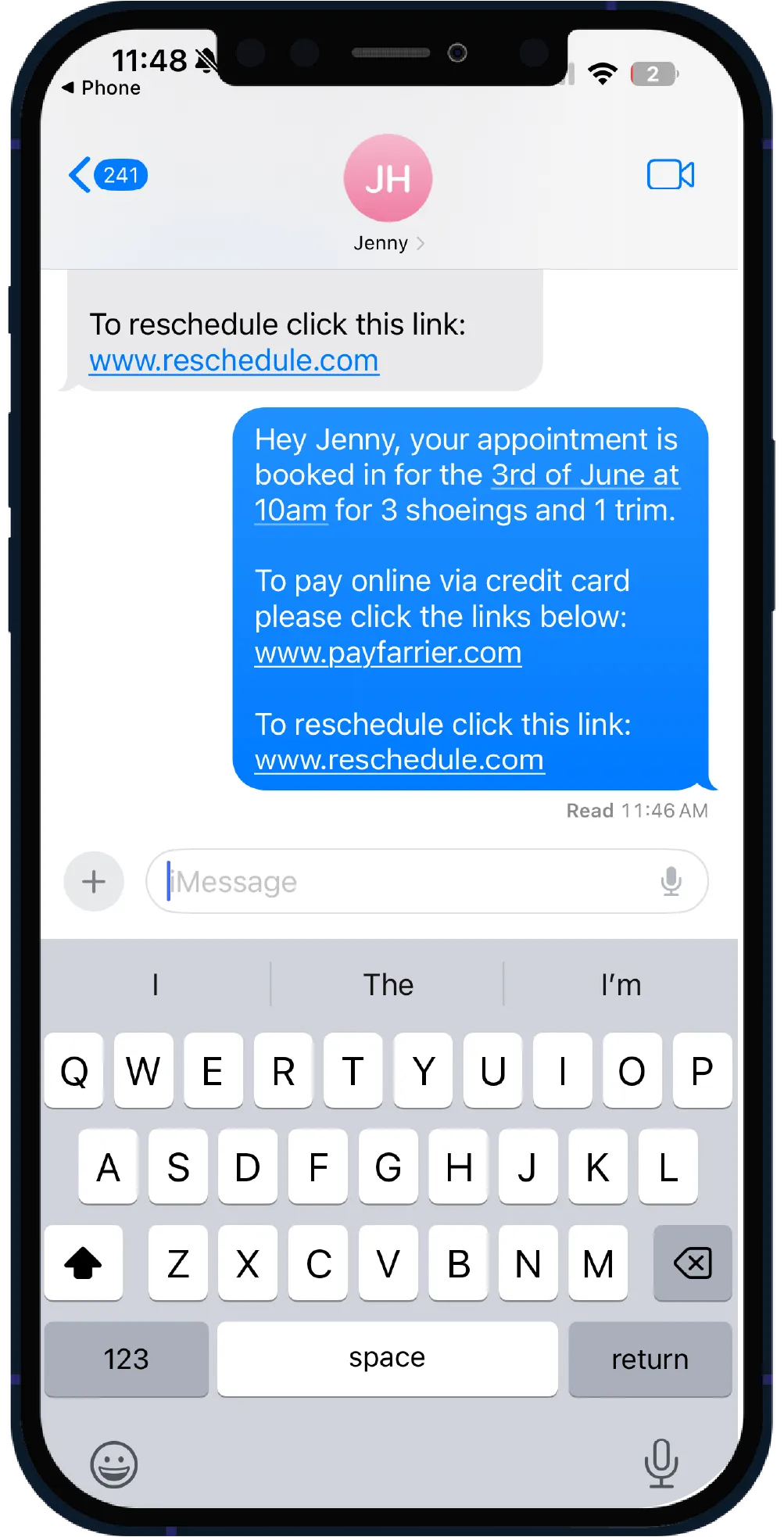The image size is (784, 1537).
Task: Open the www.payfarrier.com link
Action: [388, 653]
